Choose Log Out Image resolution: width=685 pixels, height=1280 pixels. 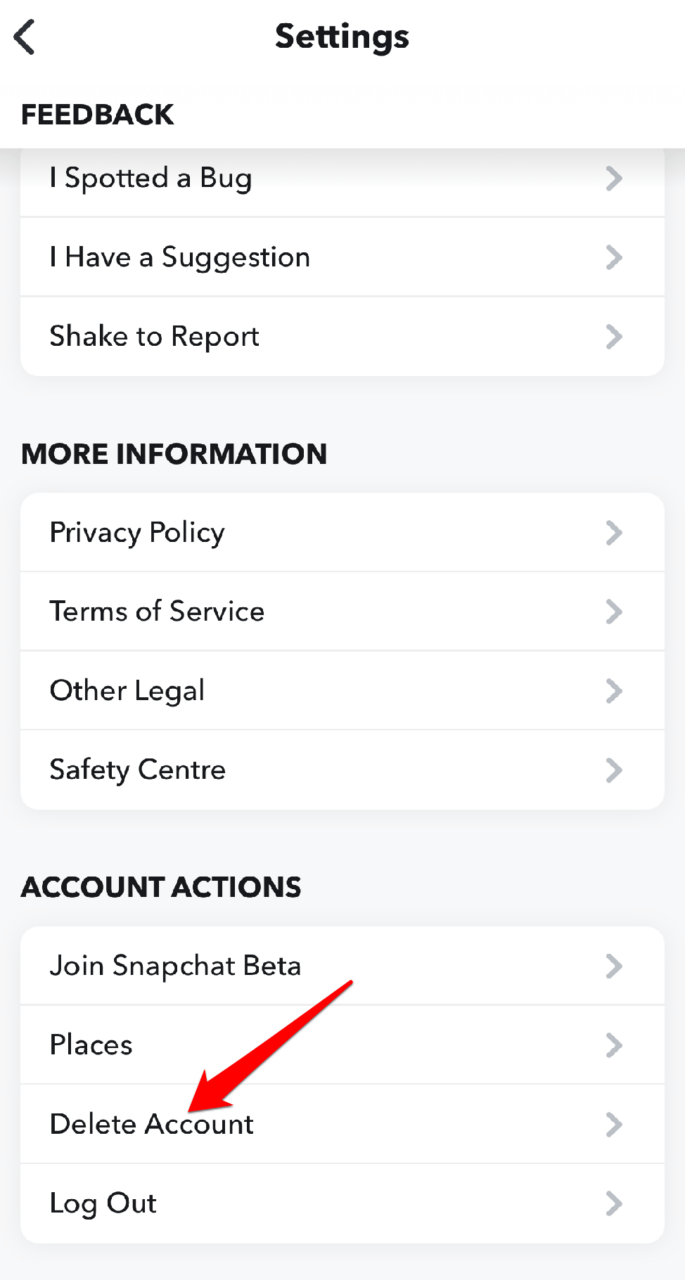point(342,1203)
